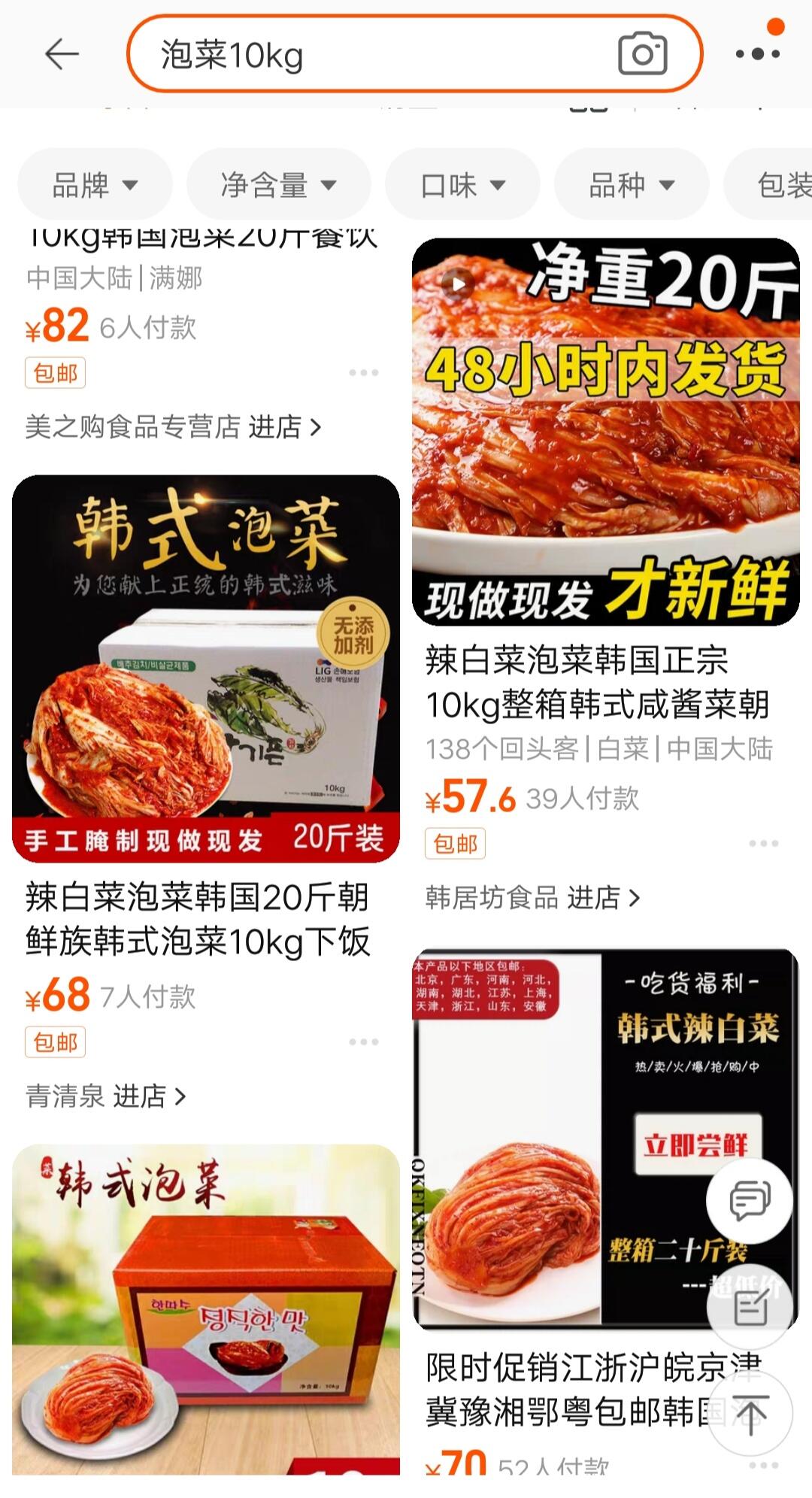
Task: Open more options for the ¥82 item
Action: (364, 373)
